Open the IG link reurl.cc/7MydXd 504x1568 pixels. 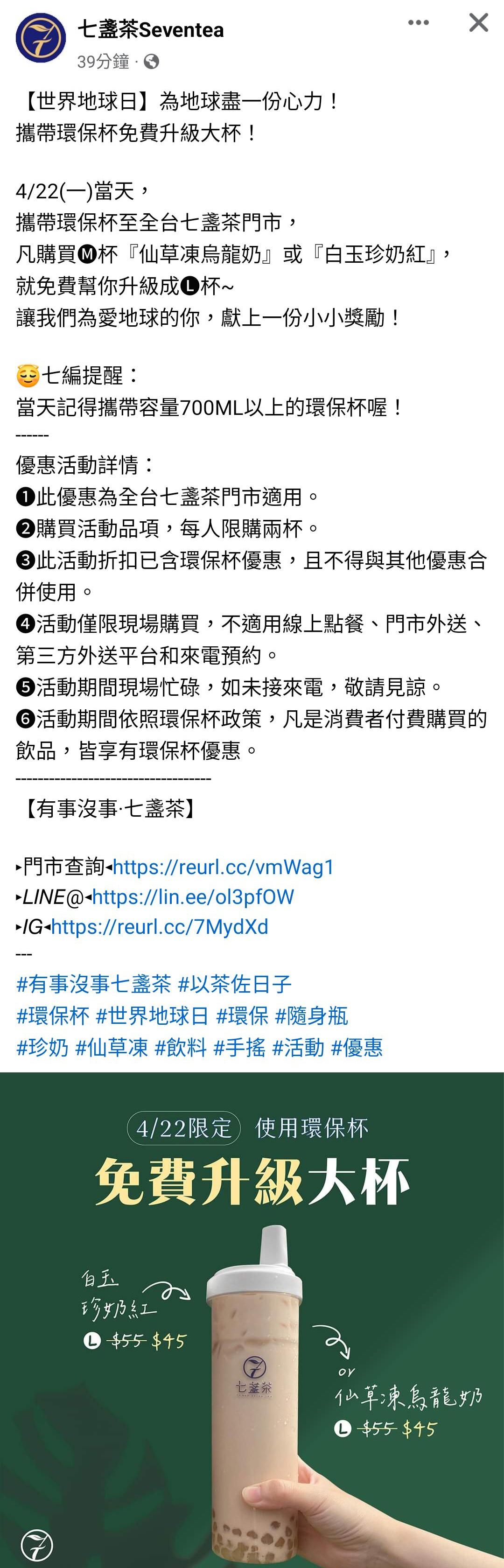(160, 926)
